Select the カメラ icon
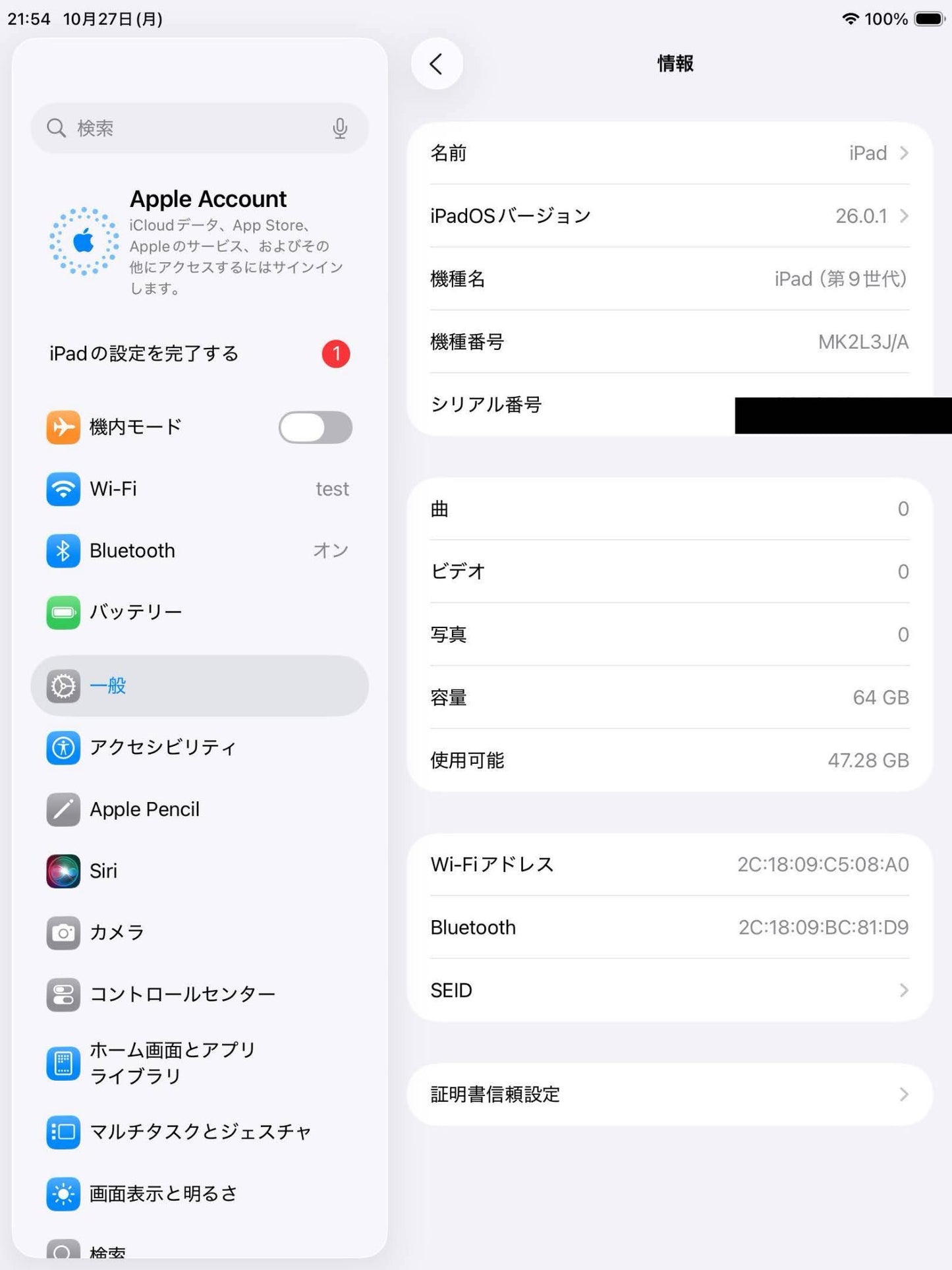Image resolution: width=952 pixels, height=1270 pixels. tap(63, 933)
